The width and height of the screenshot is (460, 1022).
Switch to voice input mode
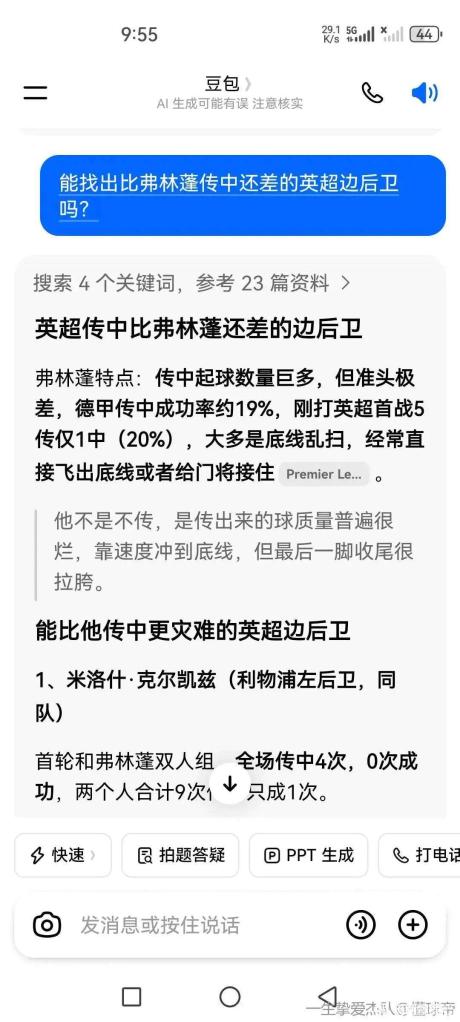click(360, 925)
